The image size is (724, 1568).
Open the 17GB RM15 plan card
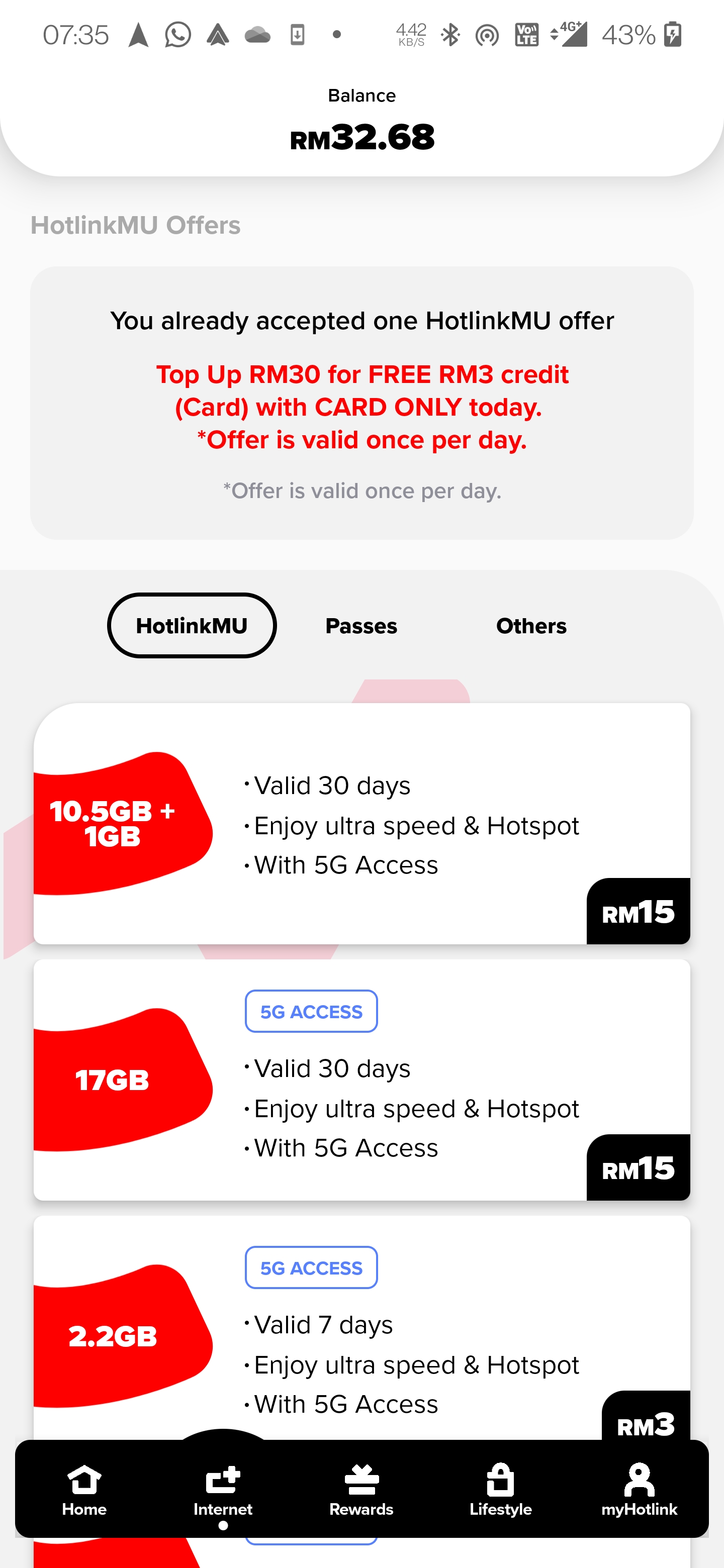(x=361, y=1080)
